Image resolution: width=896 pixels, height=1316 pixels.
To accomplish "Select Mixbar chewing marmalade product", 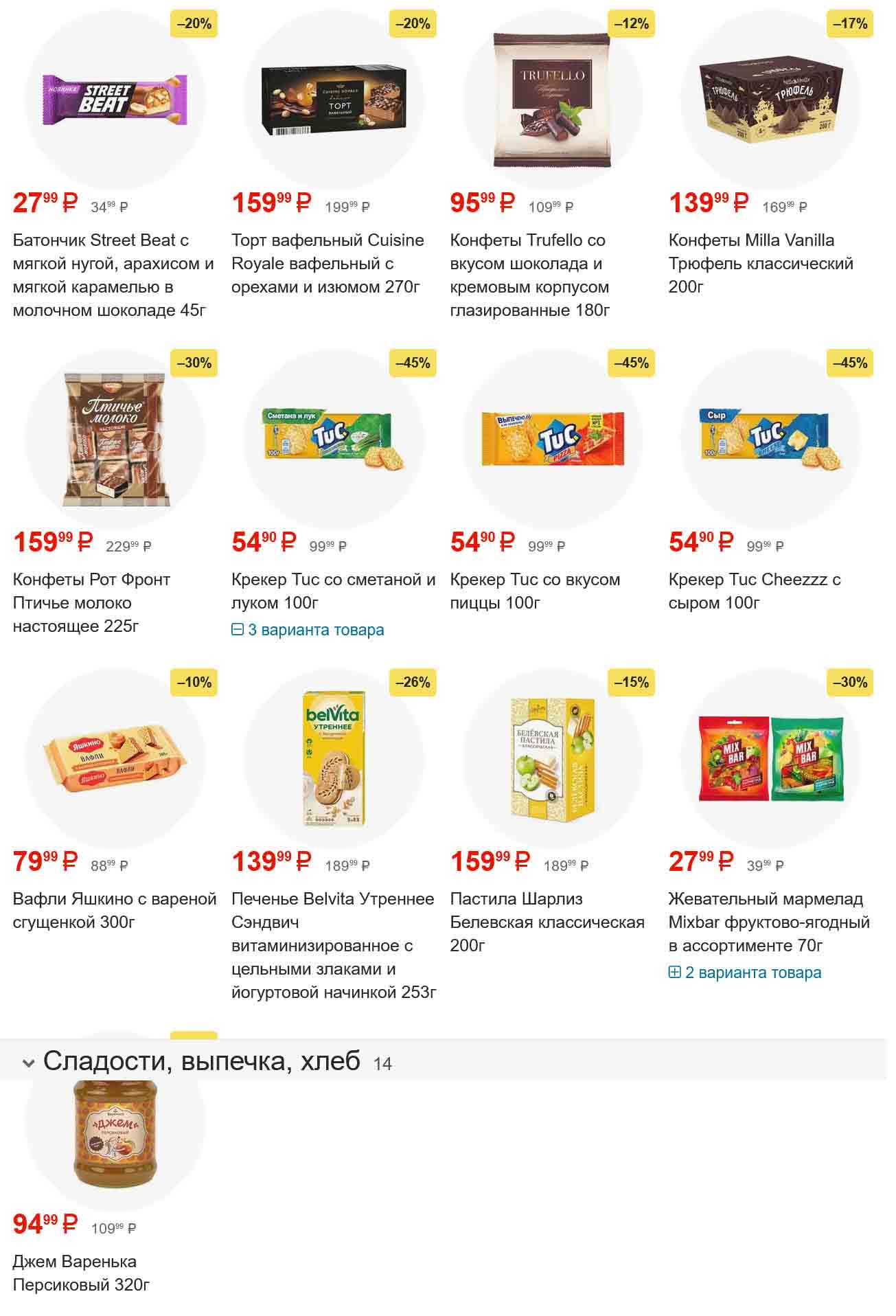I will [x=769, y=922].
